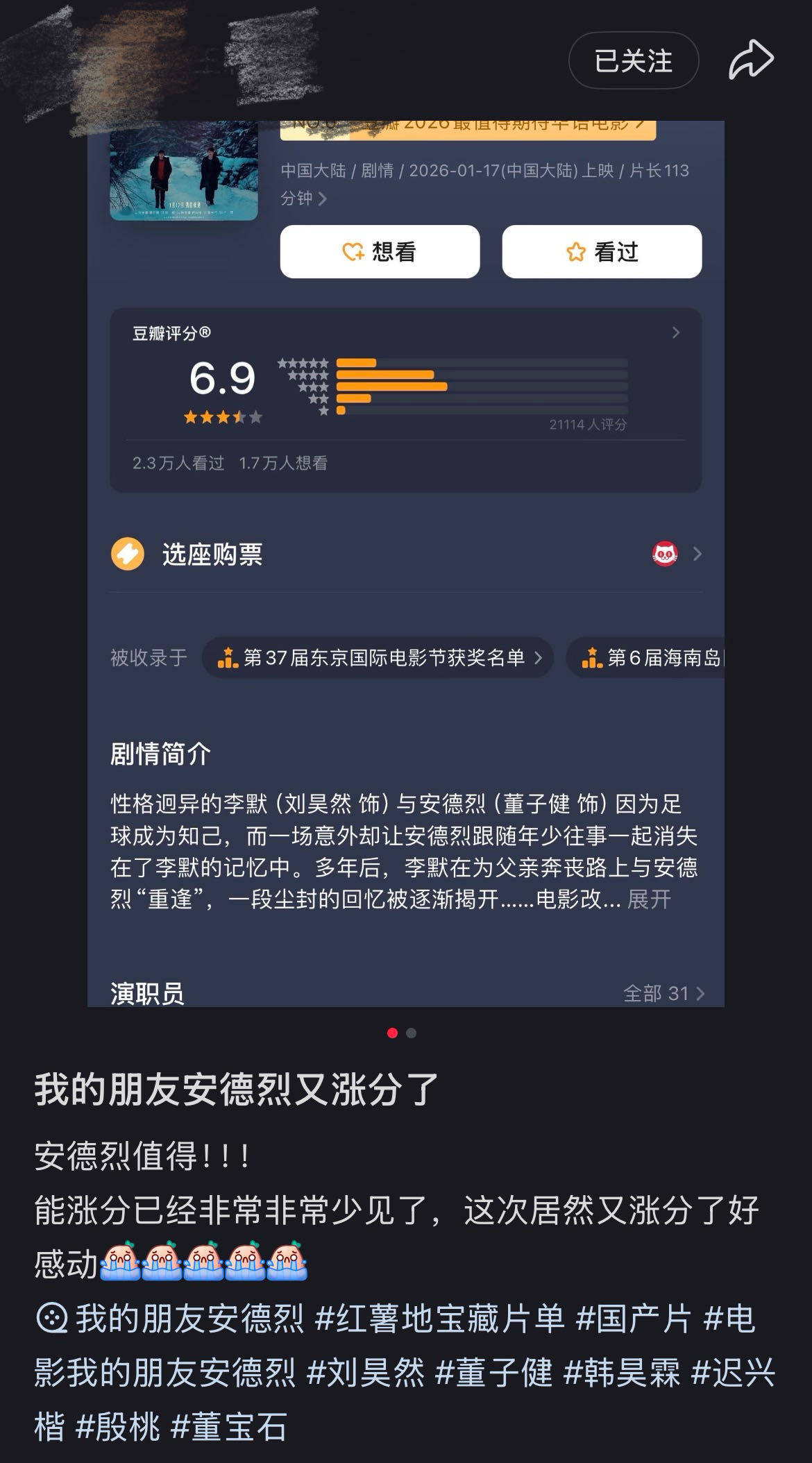Open the #刘昊然 hashtag

coord(366,1373)
